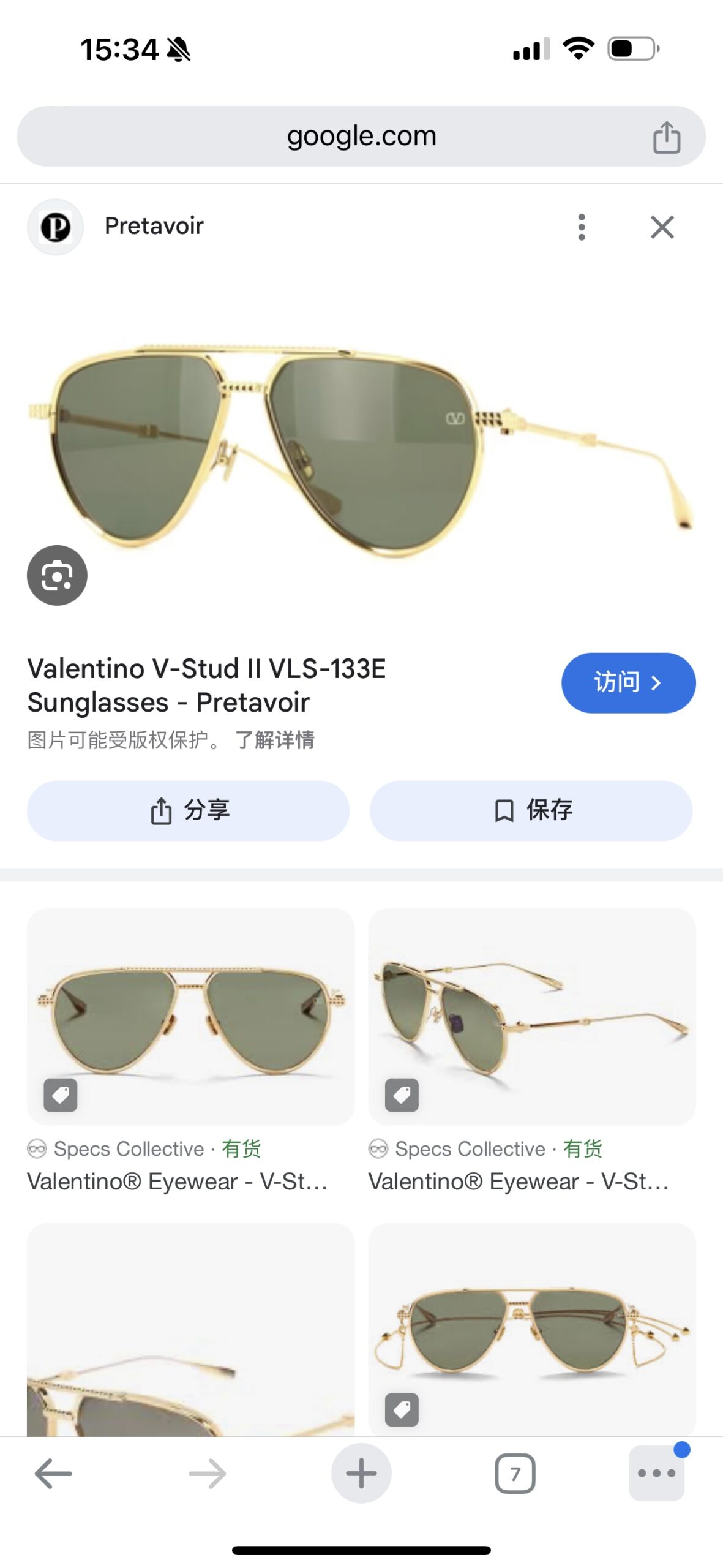Open a new browser tab
This screenshot has width=723, height=1568.
361,1473
